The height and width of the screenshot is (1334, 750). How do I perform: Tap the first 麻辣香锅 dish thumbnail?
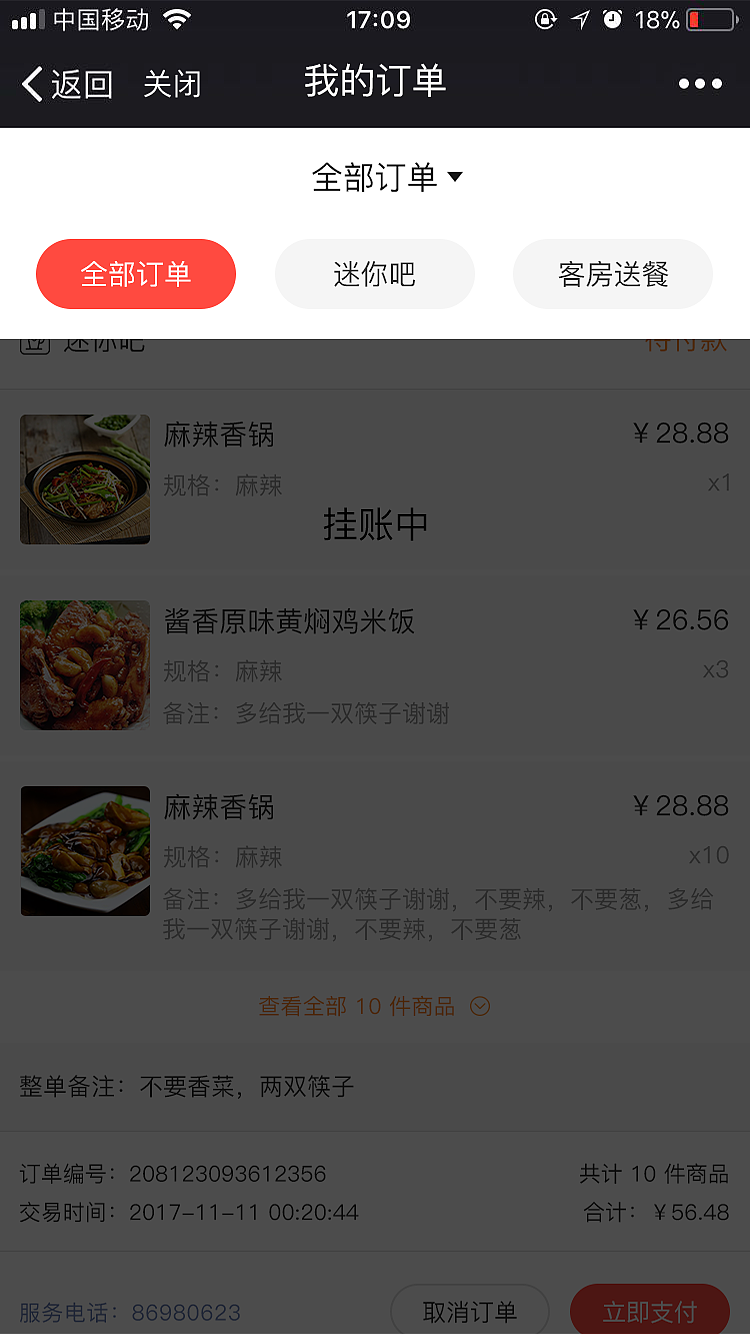(x=85, y=479)
